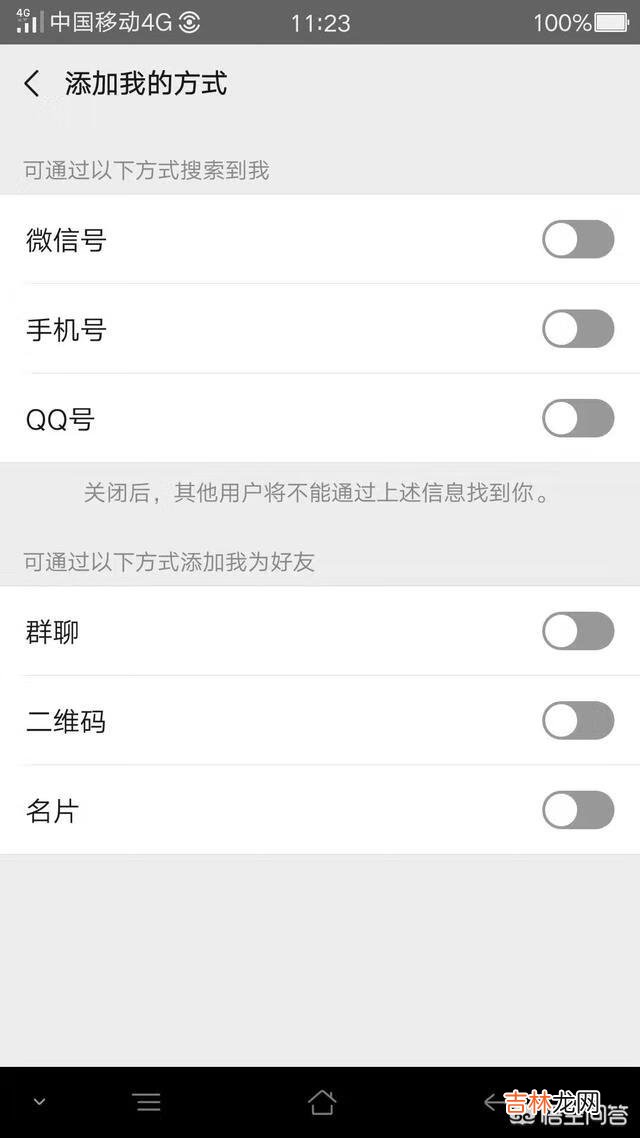The height and width of the screenshot is (1138, 640).
Task: Toggle the QQ号 search switch
Action: 578,418
